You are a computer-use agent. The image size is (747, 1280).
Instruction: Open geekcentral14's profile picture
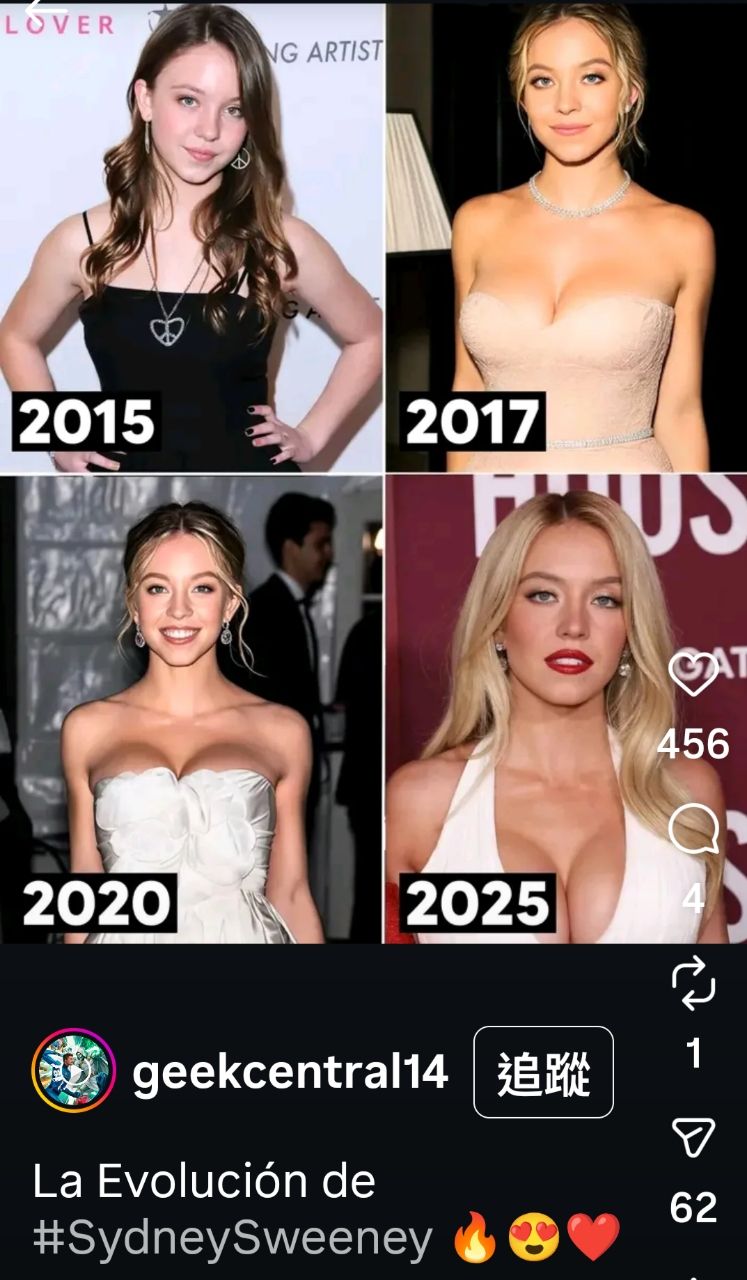pyautogui.click(x=74, y=1071)
